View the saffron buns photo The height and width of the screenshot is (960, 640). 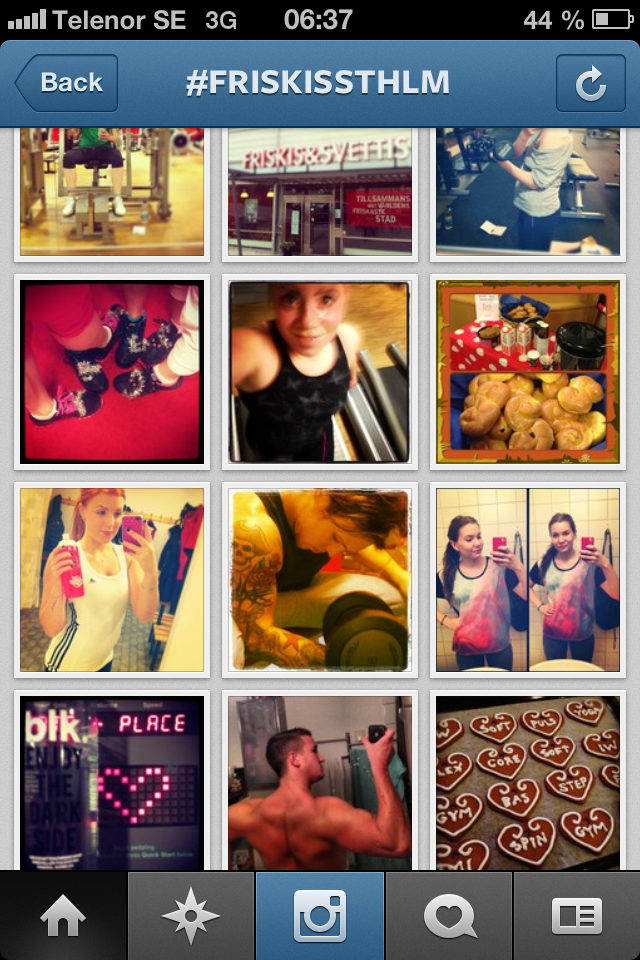click(527, 372)
